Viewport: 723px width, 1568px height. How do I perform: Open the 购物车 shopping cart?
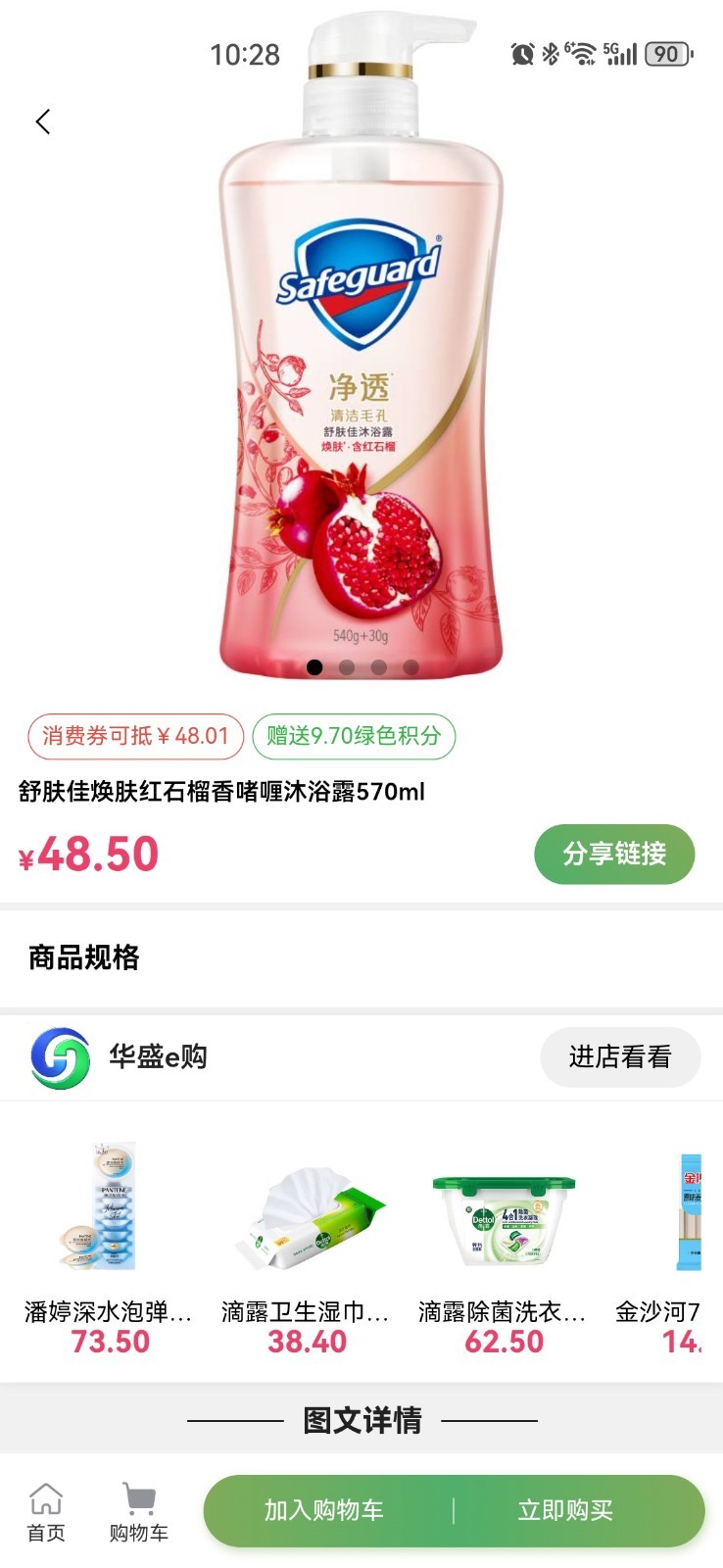click(x=138, y=1512)
